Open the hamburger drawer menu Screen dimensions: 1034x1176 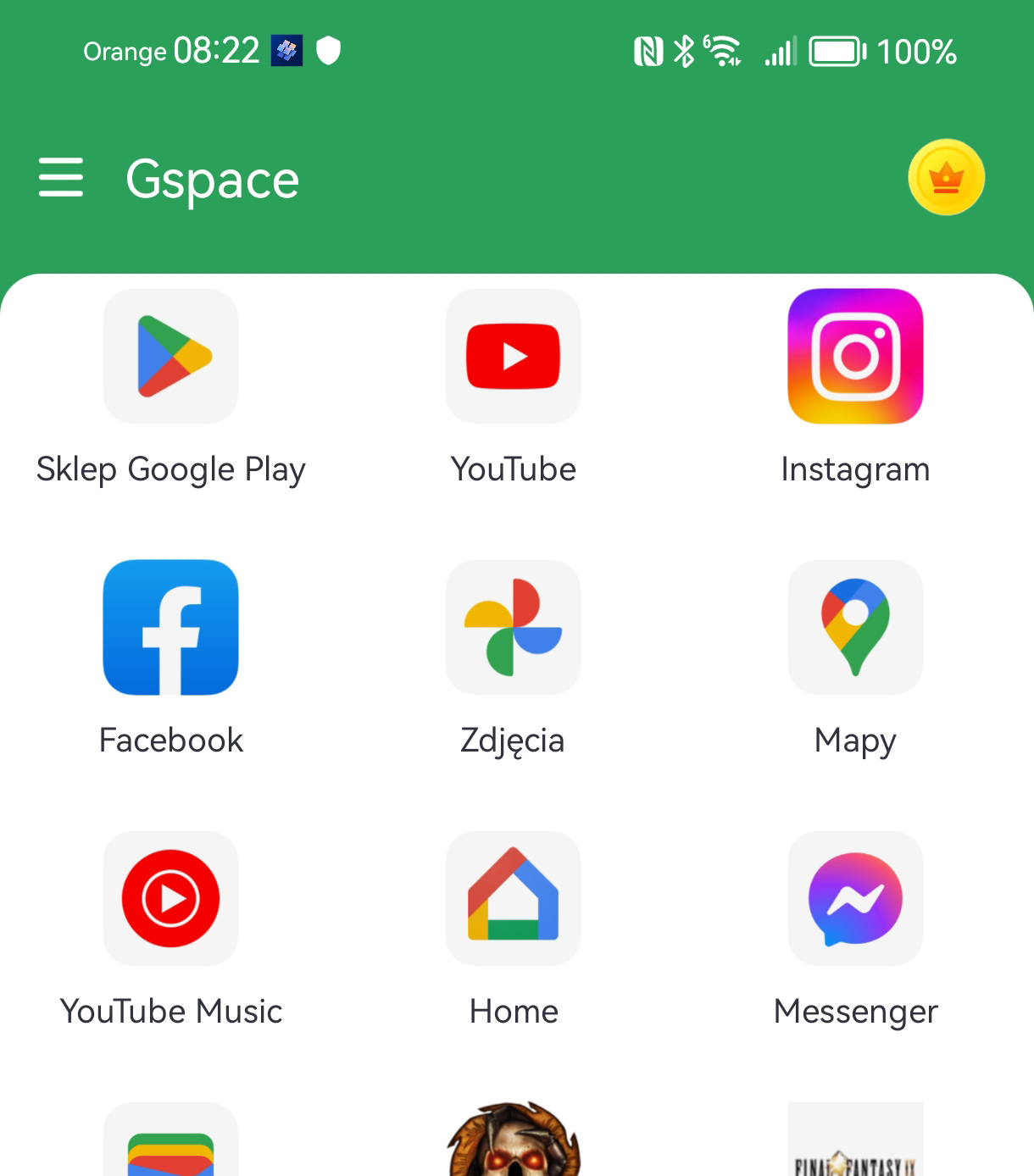[61, 177]
